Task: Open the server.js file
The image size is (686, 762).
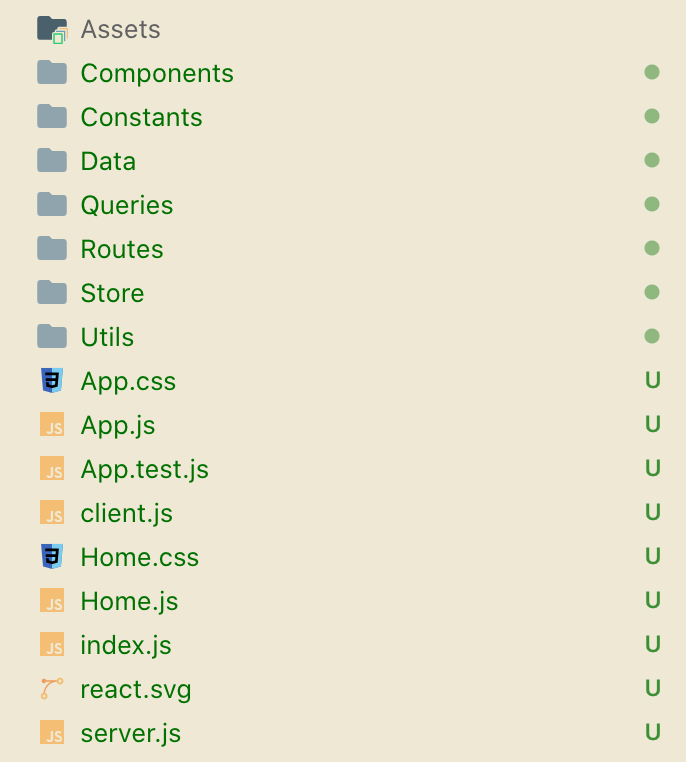Action: tap(130, 733)
